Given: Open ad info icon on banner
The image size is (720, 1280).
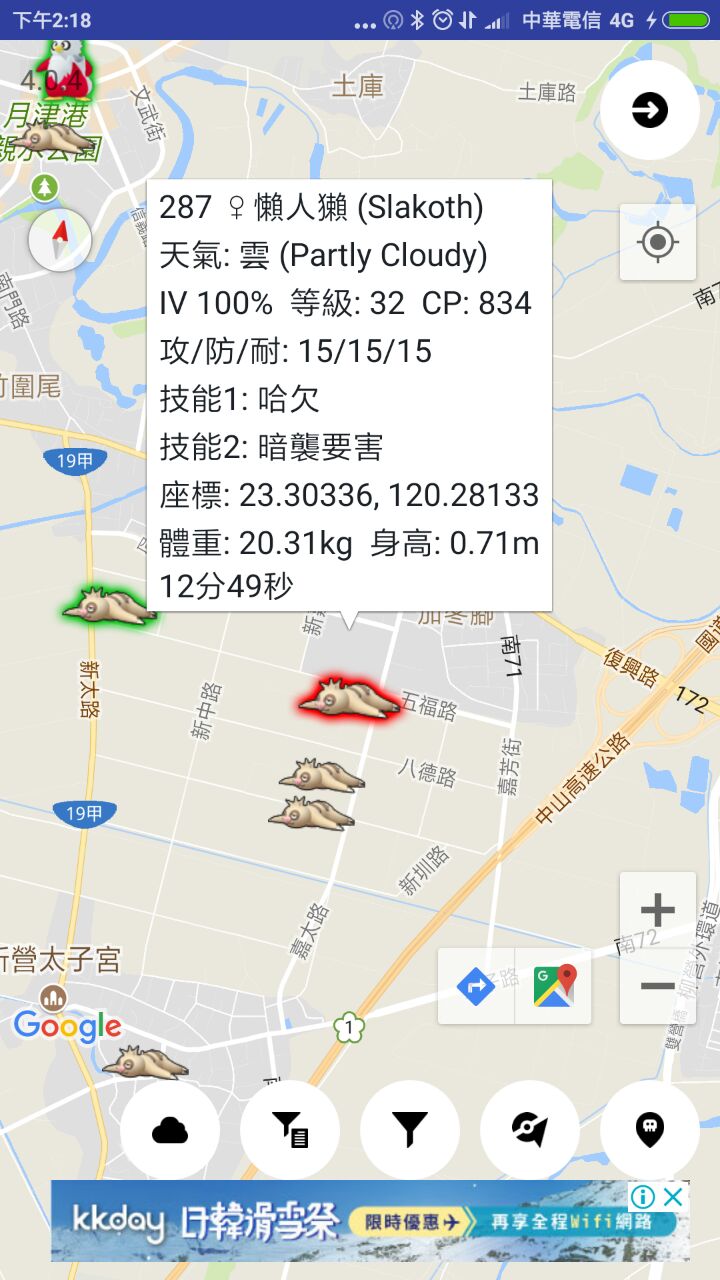Looking at the screenshot, I should (643, 1196).
